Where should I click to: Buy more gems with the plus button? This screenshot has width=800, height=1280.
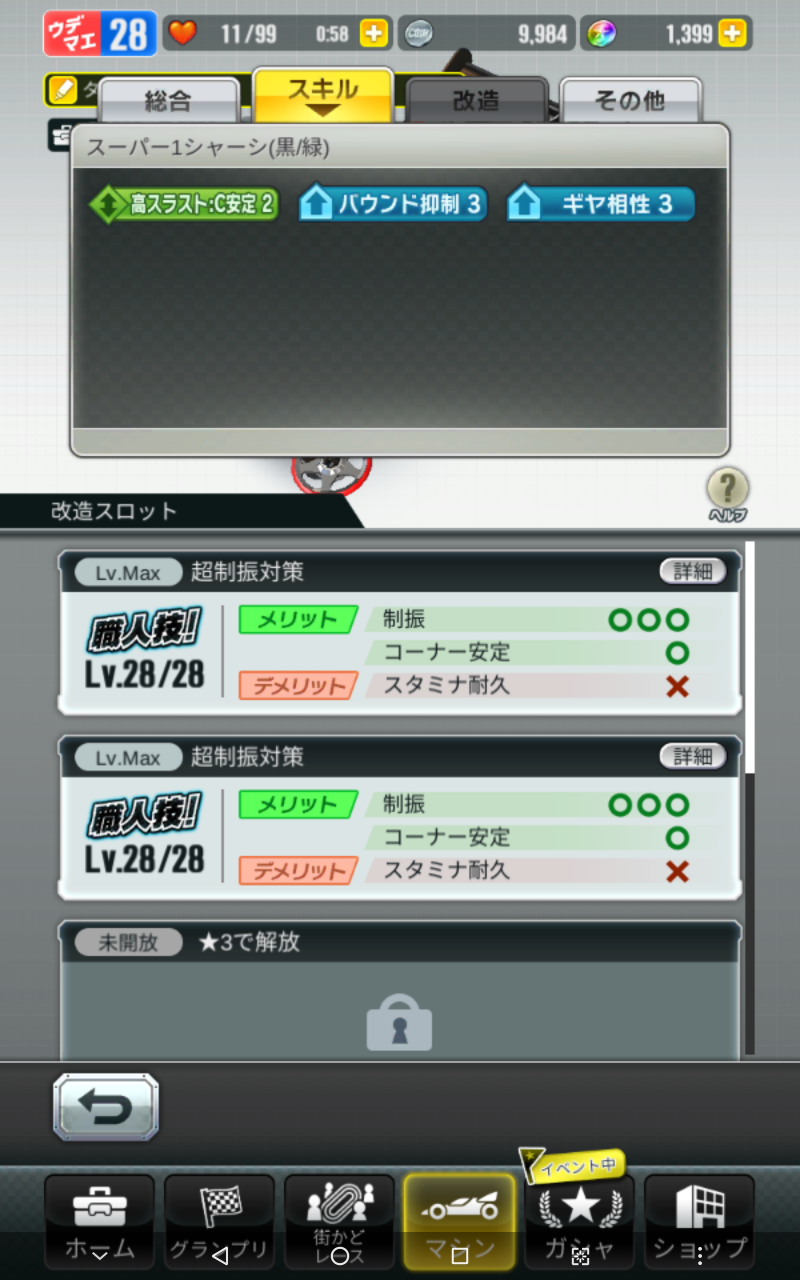coord(733,33)
